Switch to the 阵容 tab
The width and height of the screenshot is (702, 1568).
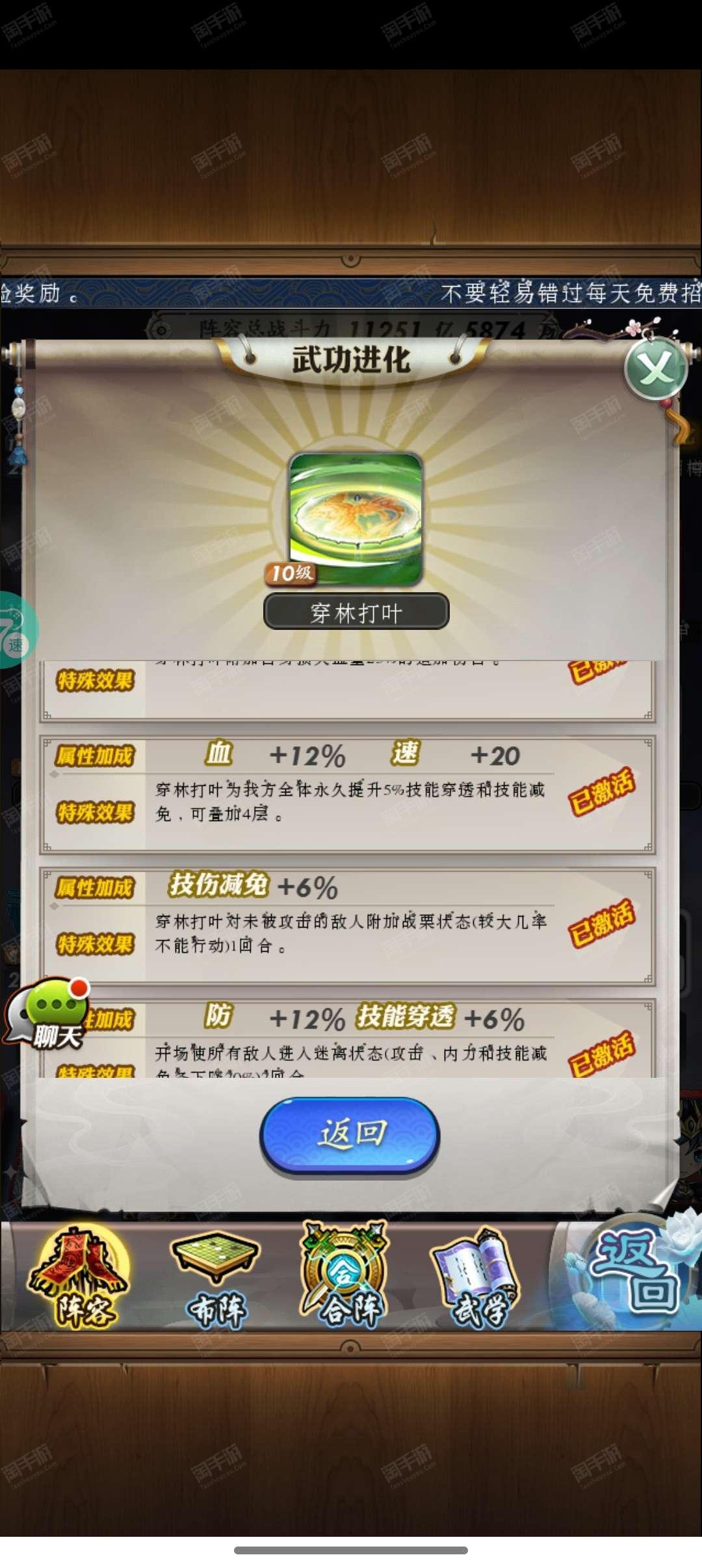click(x=80, y=1277)
